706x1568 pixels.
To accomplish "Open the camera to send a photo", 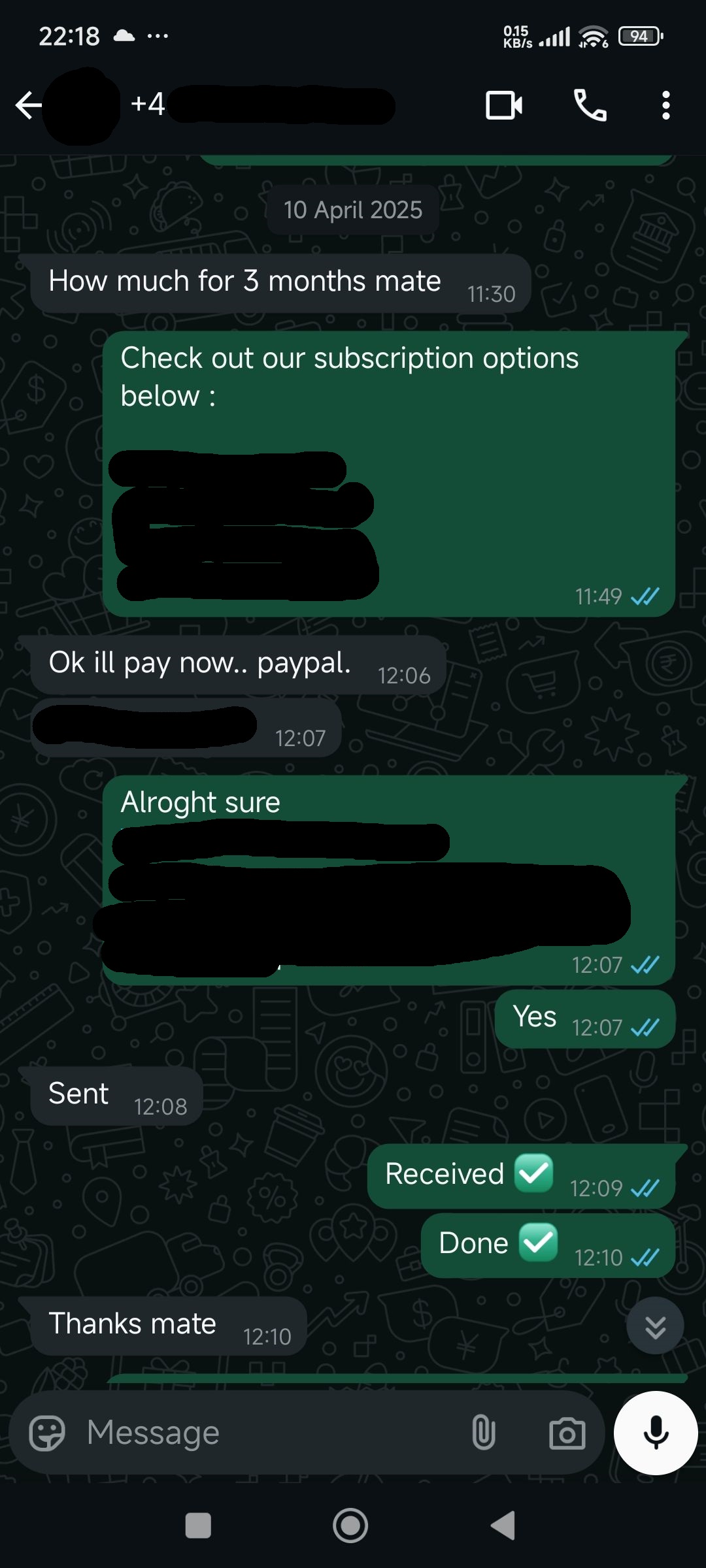I will click(x=567, y=1433).
